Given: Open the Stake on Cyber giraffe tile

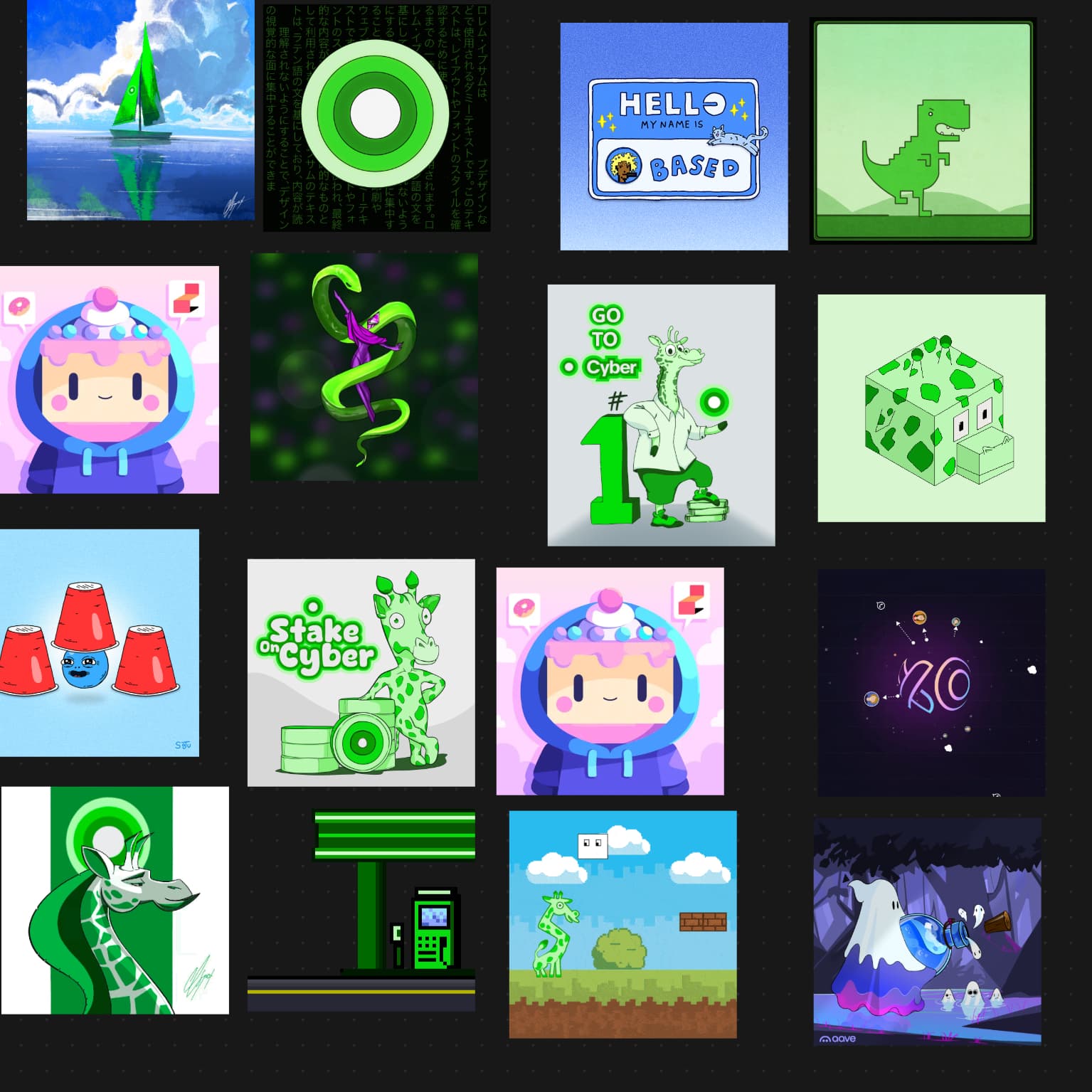Looking at the screenshot, I should (361, 672).
